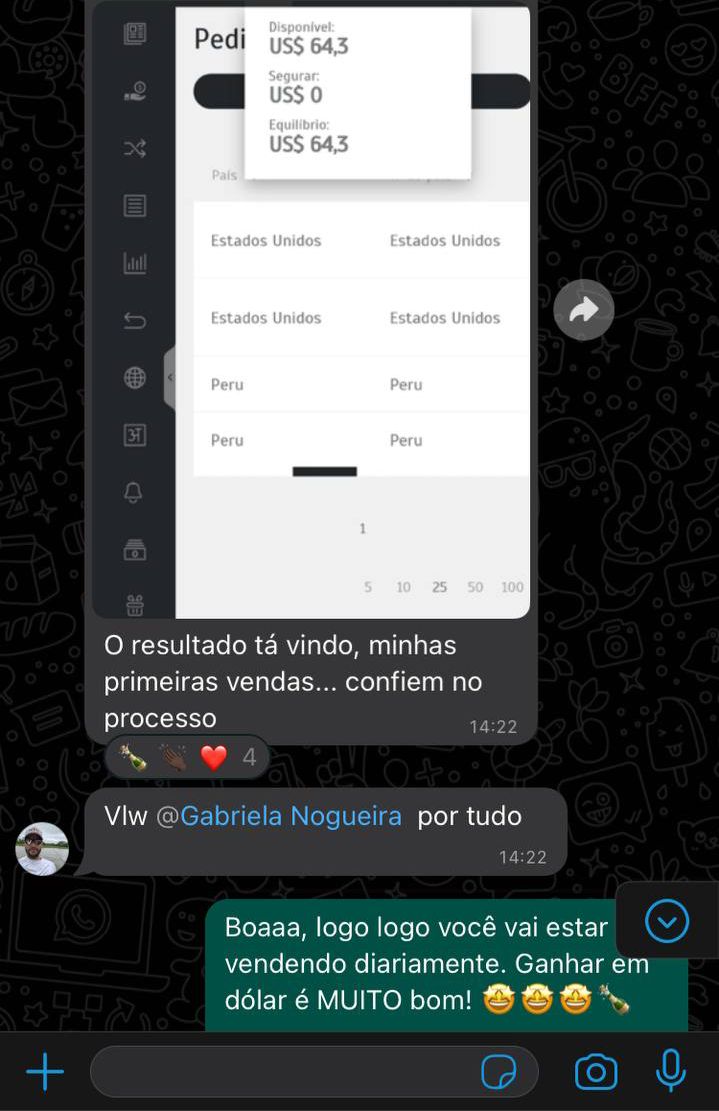The width and height of the screenshot is (719, 1111).
Task: View the sender's profile picture
Action: point(42,849)
